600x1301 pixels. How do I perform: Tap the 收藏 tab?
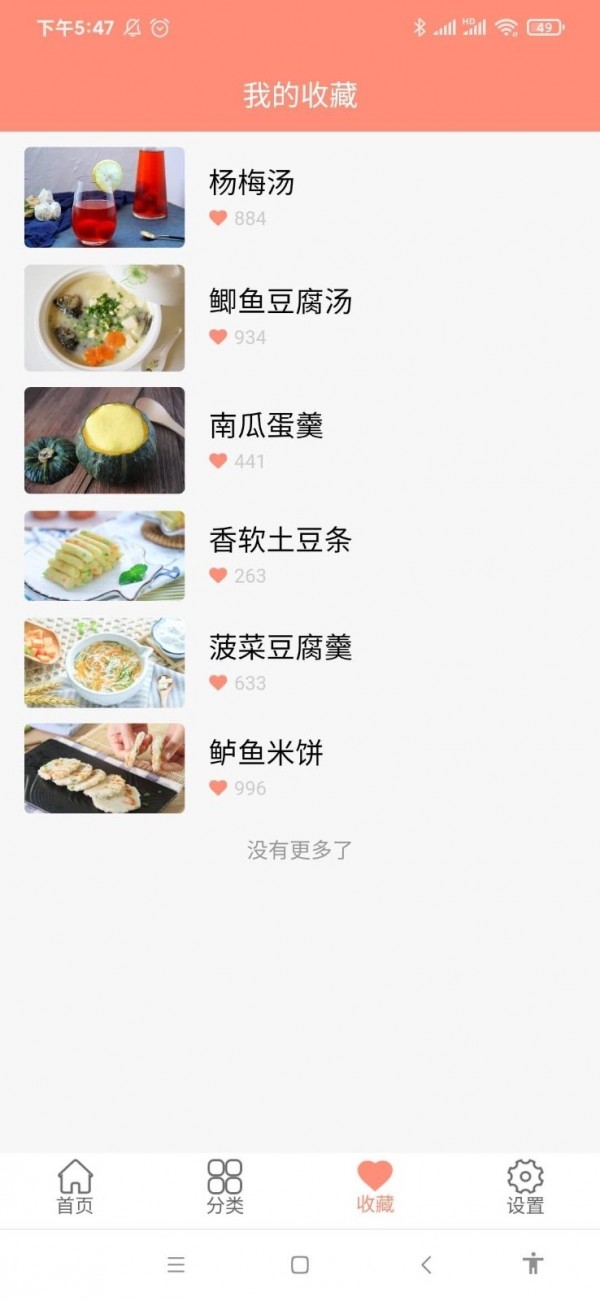(x=375, y=1187)
